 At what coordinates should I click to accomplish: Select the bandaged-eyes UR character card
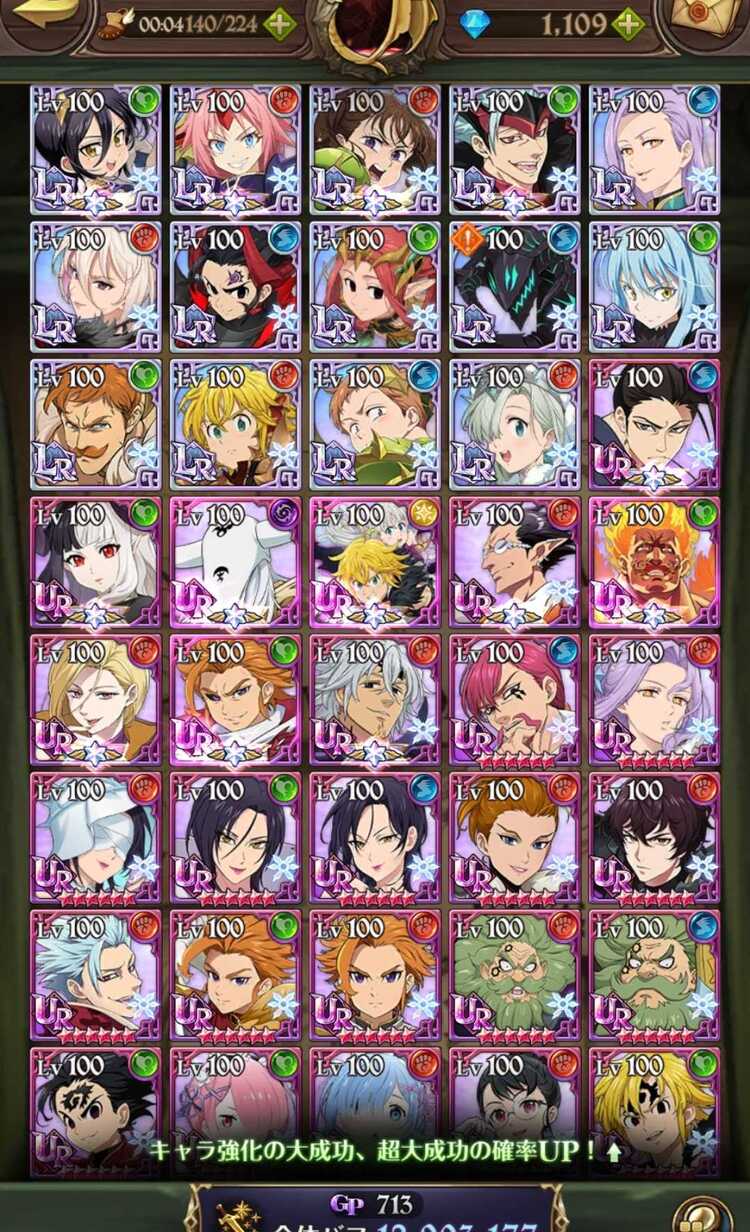[95, 838]
